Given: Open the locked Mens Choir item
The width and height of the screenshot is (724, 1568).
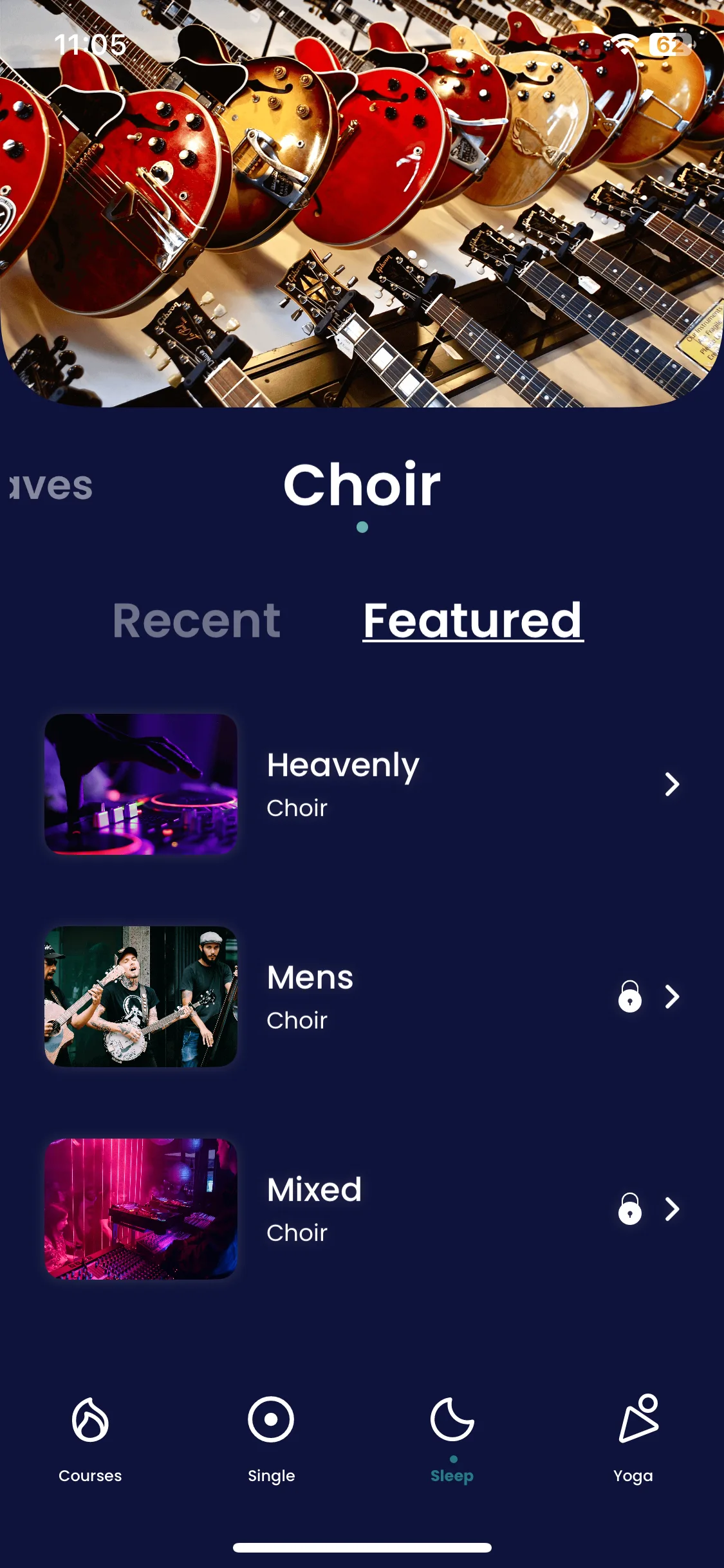Looking at the screenshot, I should click(362, 996).
